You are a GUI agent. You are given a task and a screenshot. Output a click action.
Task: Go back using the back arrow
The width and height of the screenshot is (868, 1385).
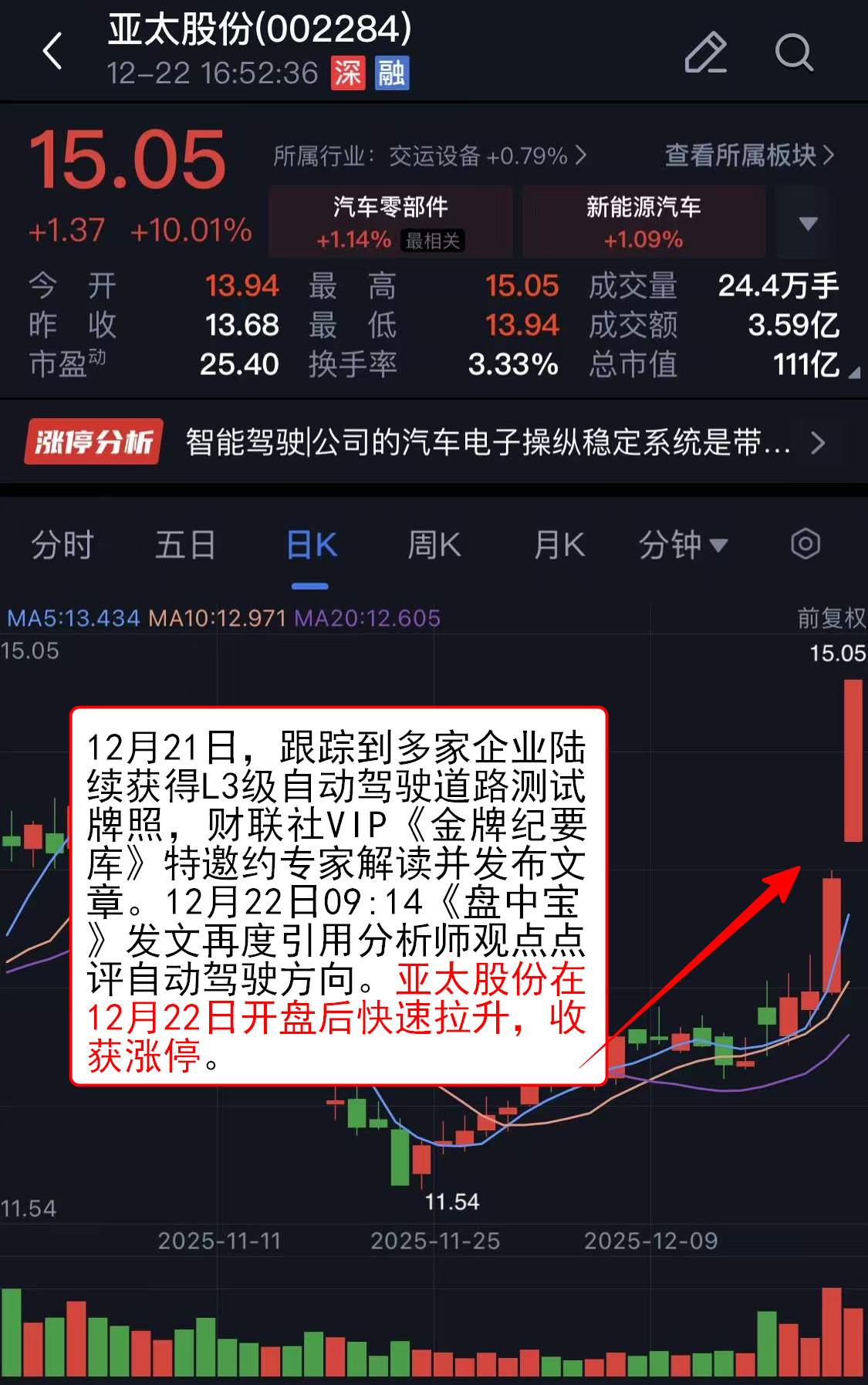click(52, 52)
